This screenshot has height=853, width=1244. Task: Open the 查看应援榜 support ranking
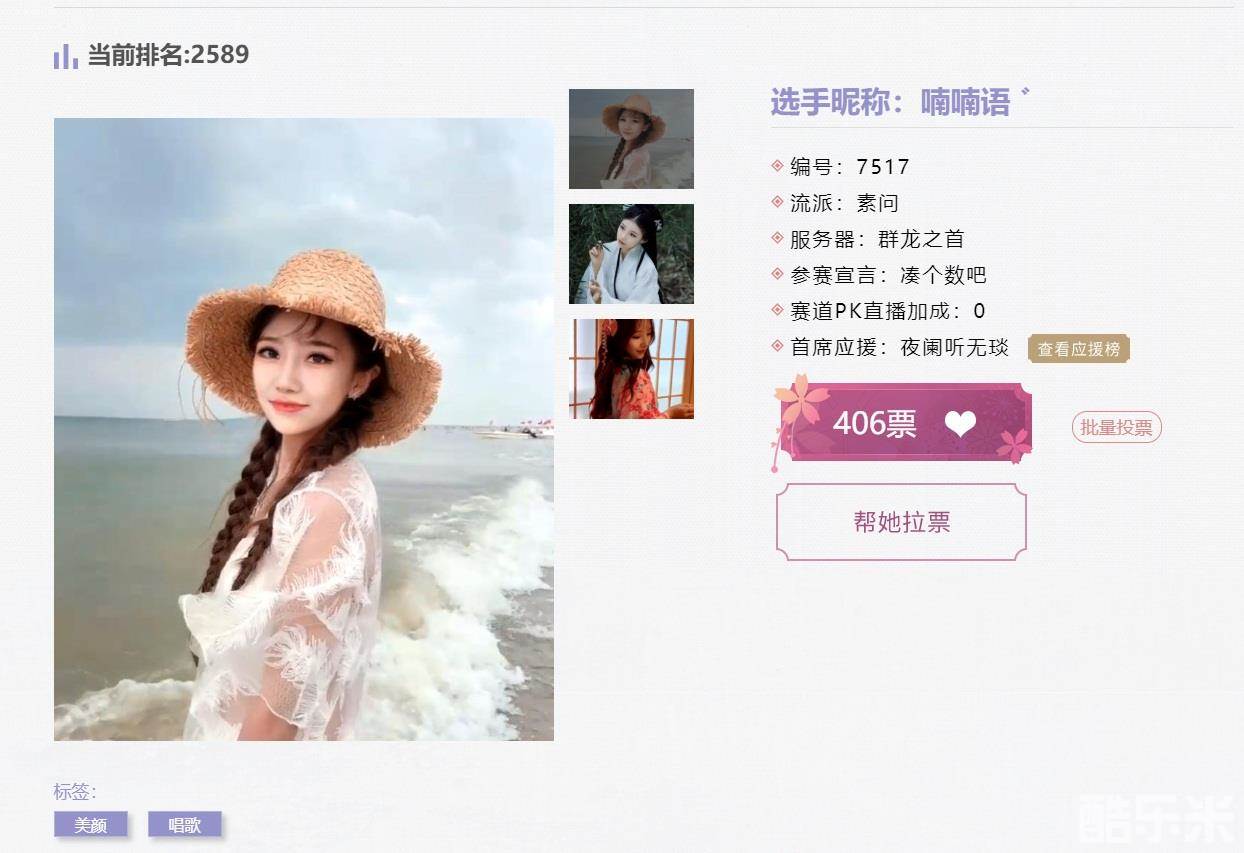click(x=1078, y=349)
